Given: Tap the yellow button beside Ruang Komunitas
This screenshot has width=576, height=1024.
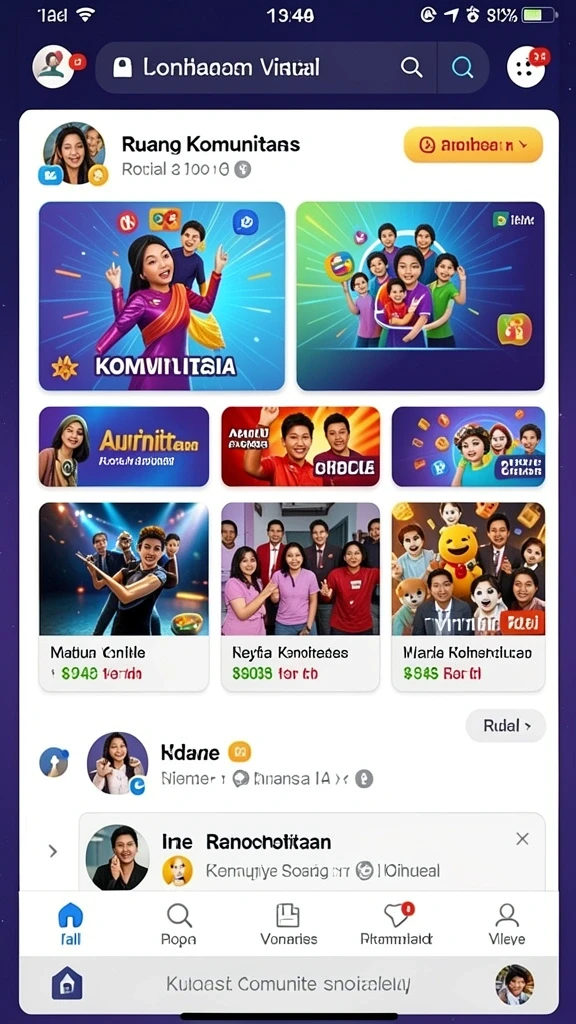Looking at the screenshot, I should [x=473, y=145].
